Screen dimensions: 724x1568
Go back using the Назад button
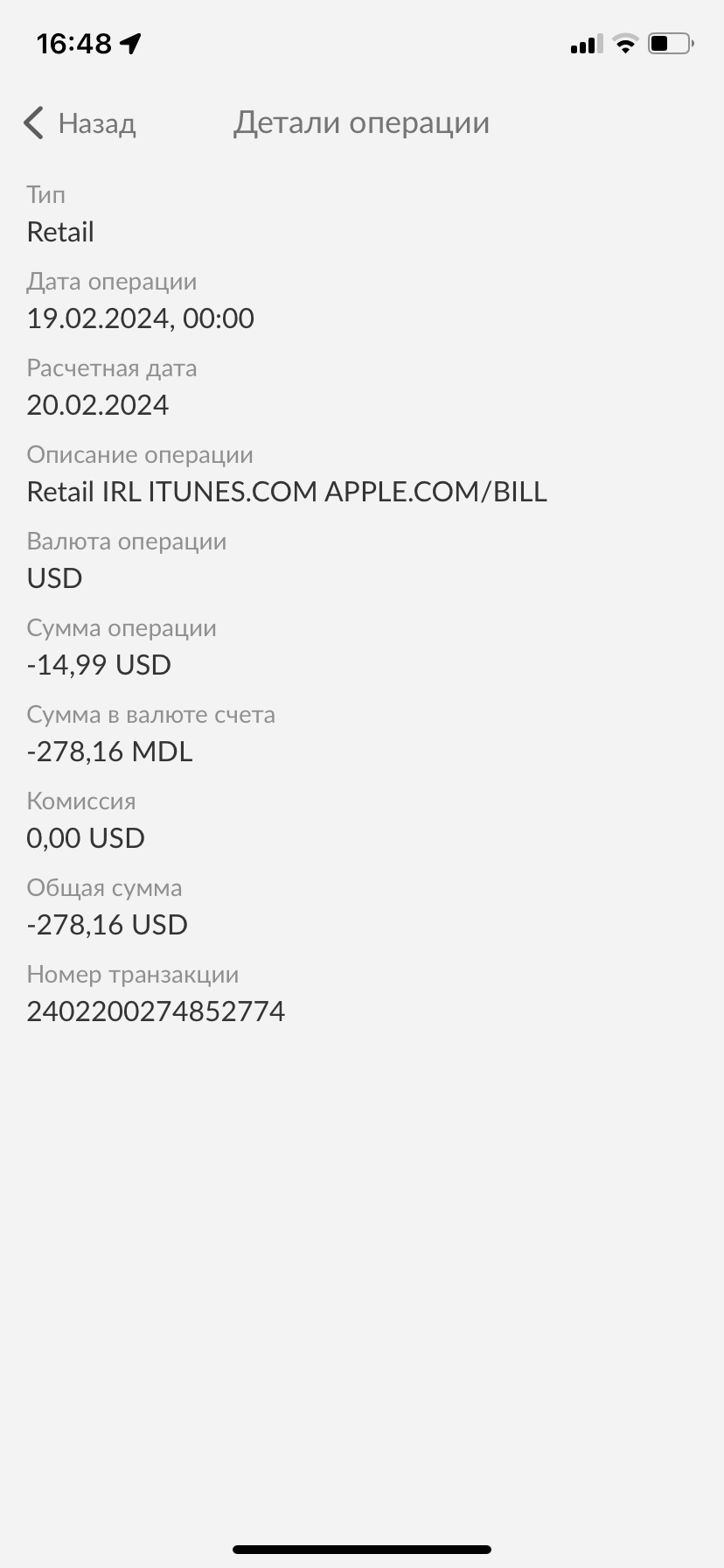tap(80, 123)
